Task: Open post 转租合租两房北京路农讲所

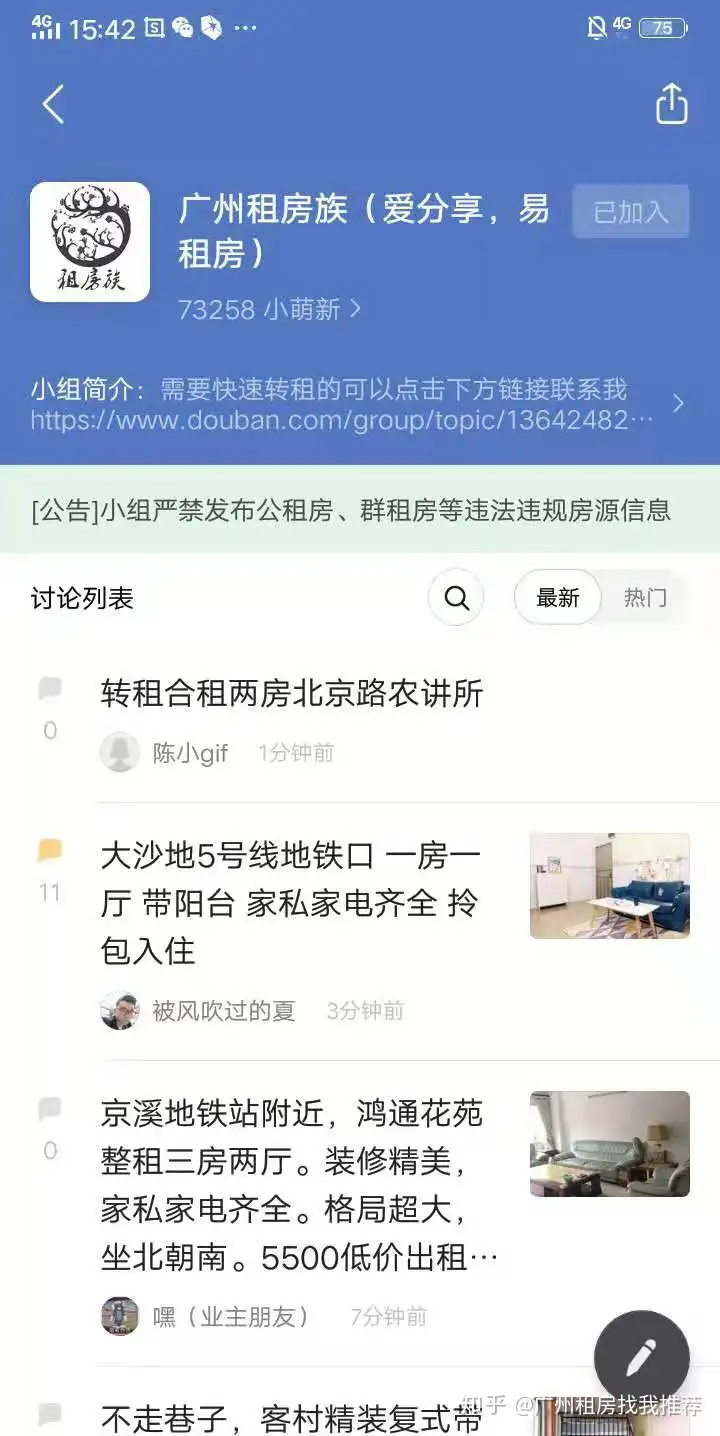Action: (292, 693)
